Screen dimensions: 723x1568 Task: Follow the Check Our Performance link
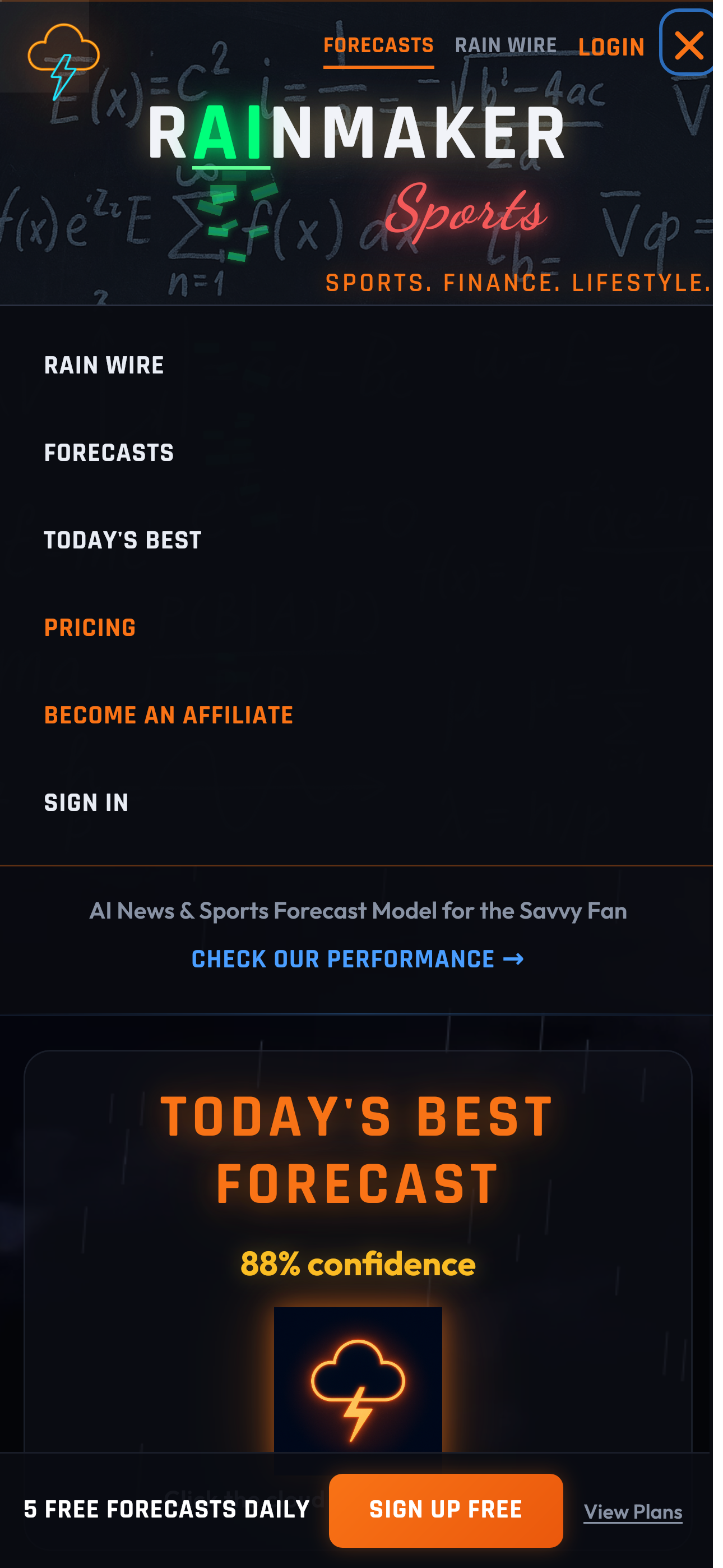click(x=357, y=960)
